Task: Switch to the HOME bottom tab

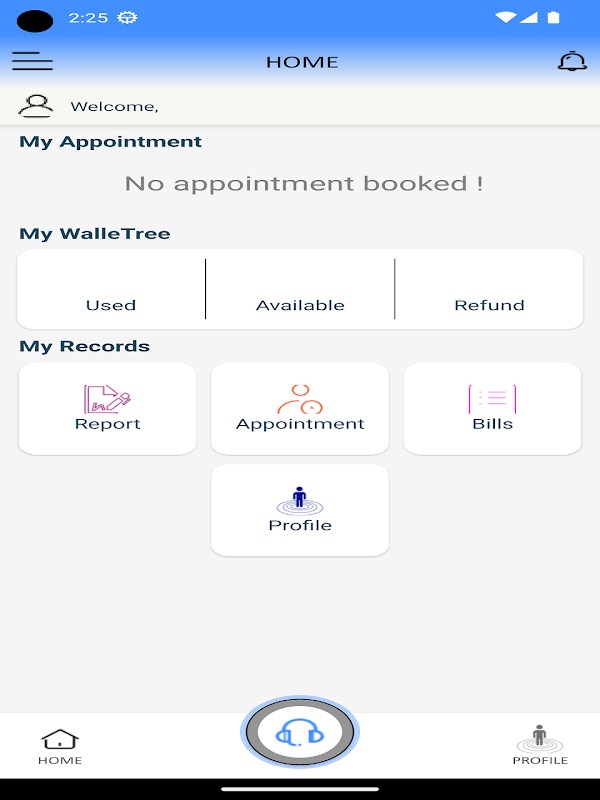Action: (60, 746)
